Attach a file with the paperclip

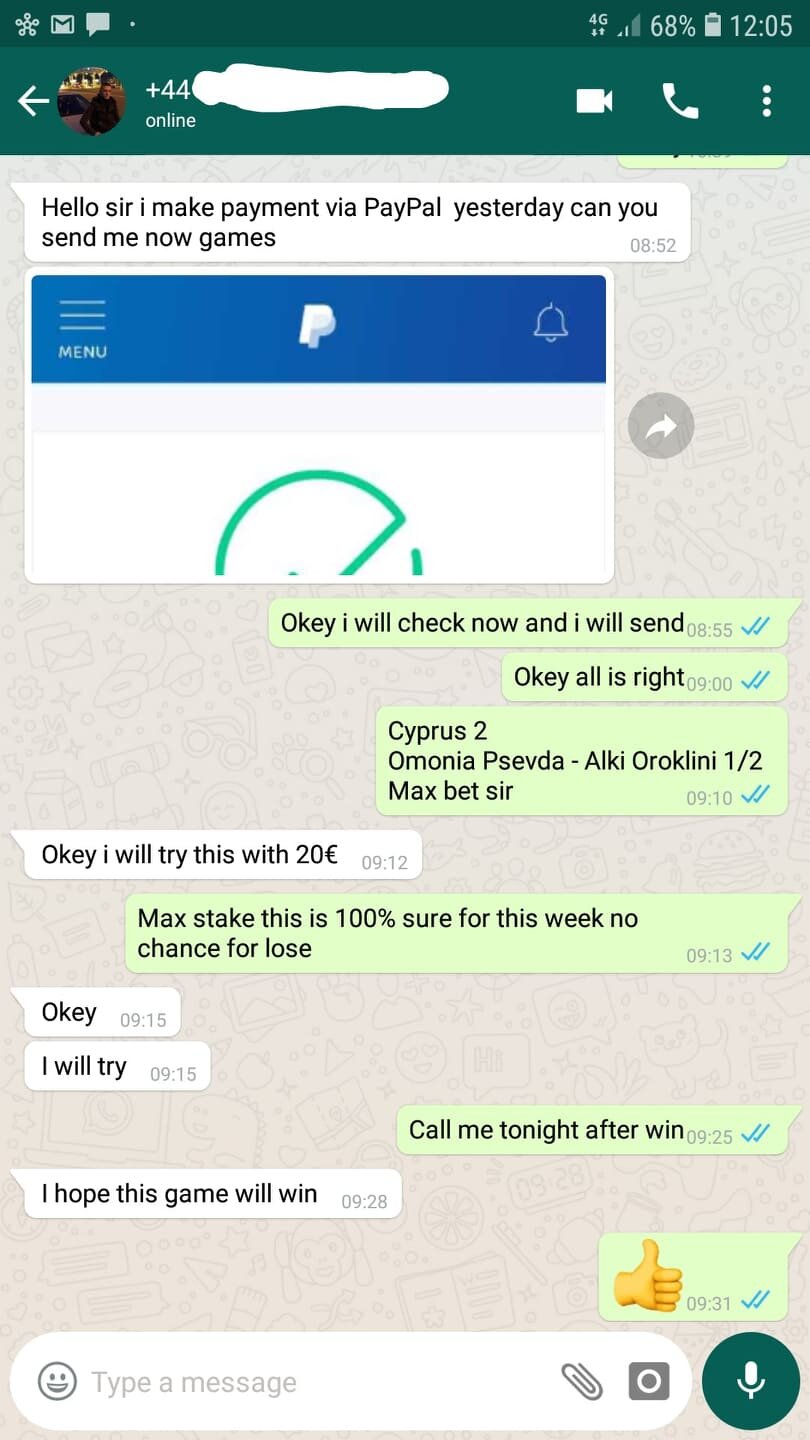(x=581, y=1382)
